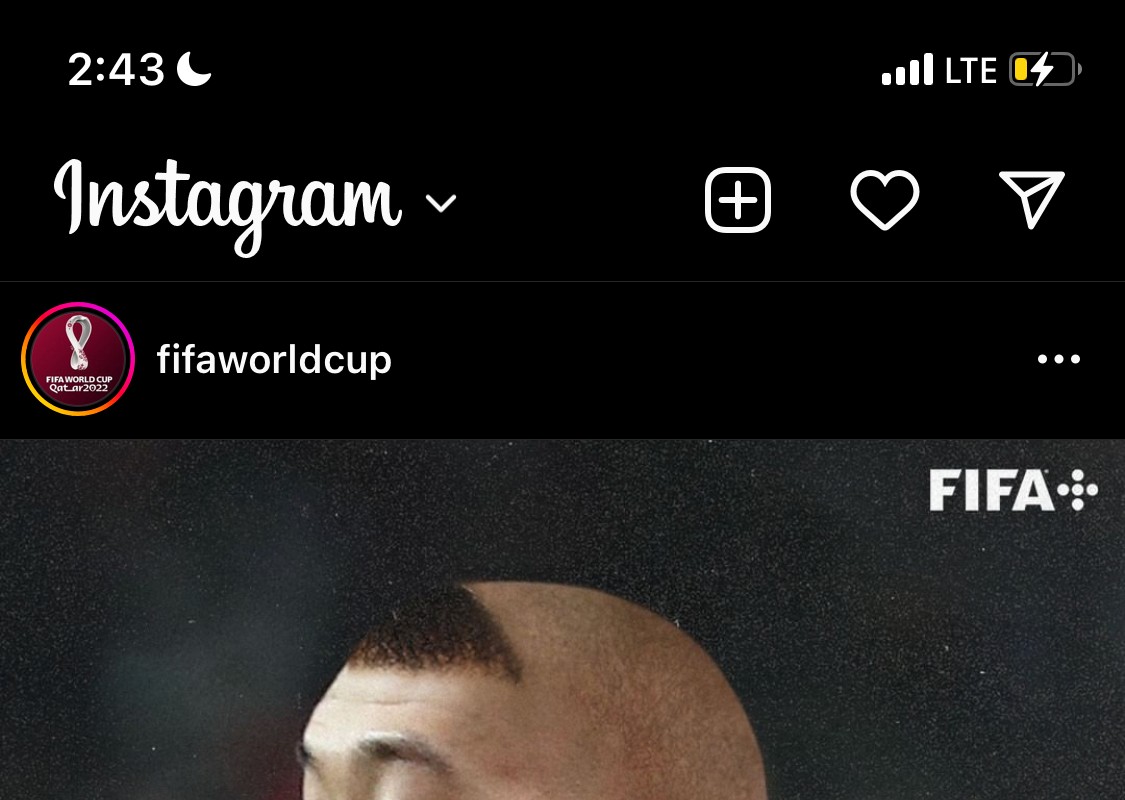1125x800 pixels.
Task: Open direct messages
Action: coord(1031,199)
